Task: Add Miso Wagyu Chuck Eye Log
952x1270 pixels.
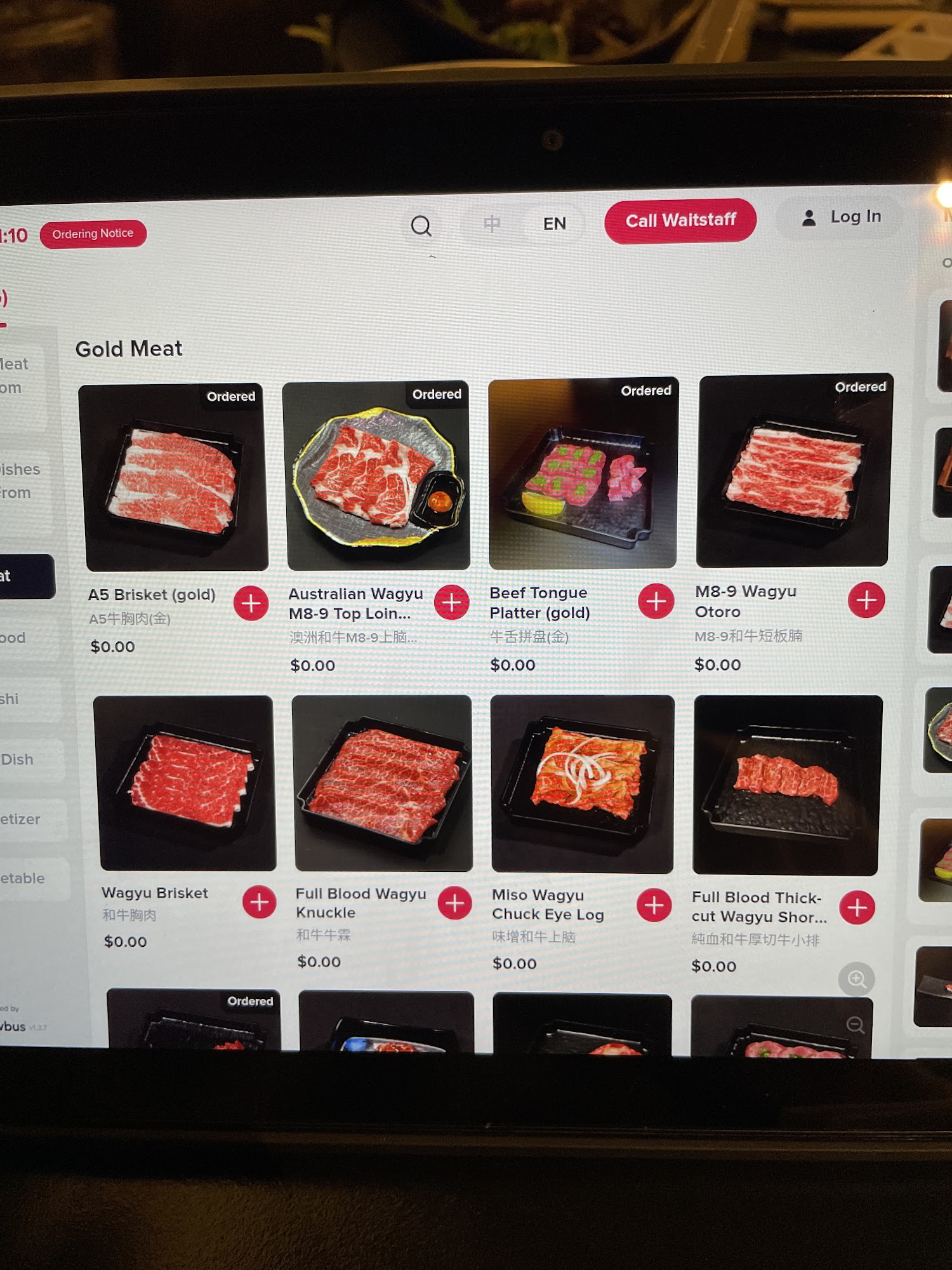Action: click(654, 905)
